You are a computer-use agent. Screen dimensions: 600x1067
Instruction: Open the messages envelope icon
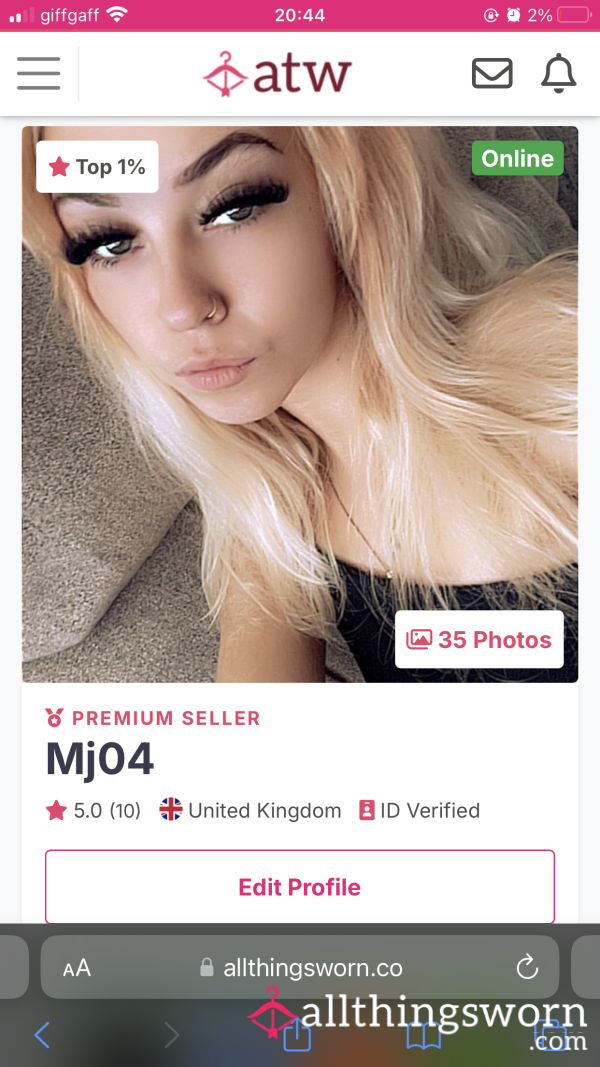[x=493, y=73]
